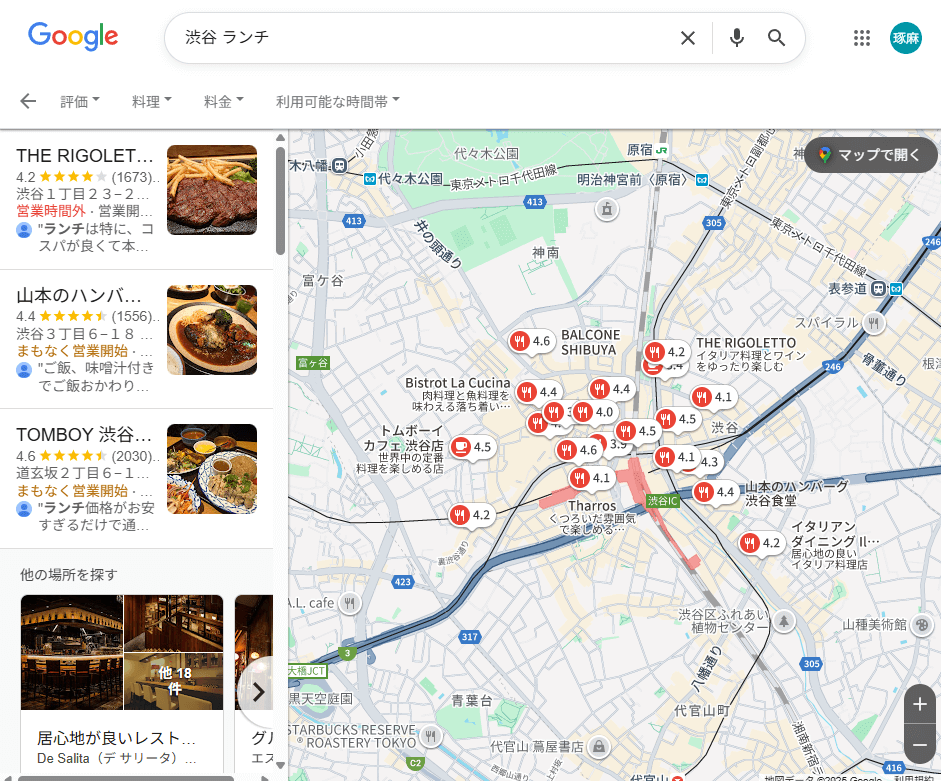Show next cards in 他の場所を探す
941x781 pixels.
[258, 691]
